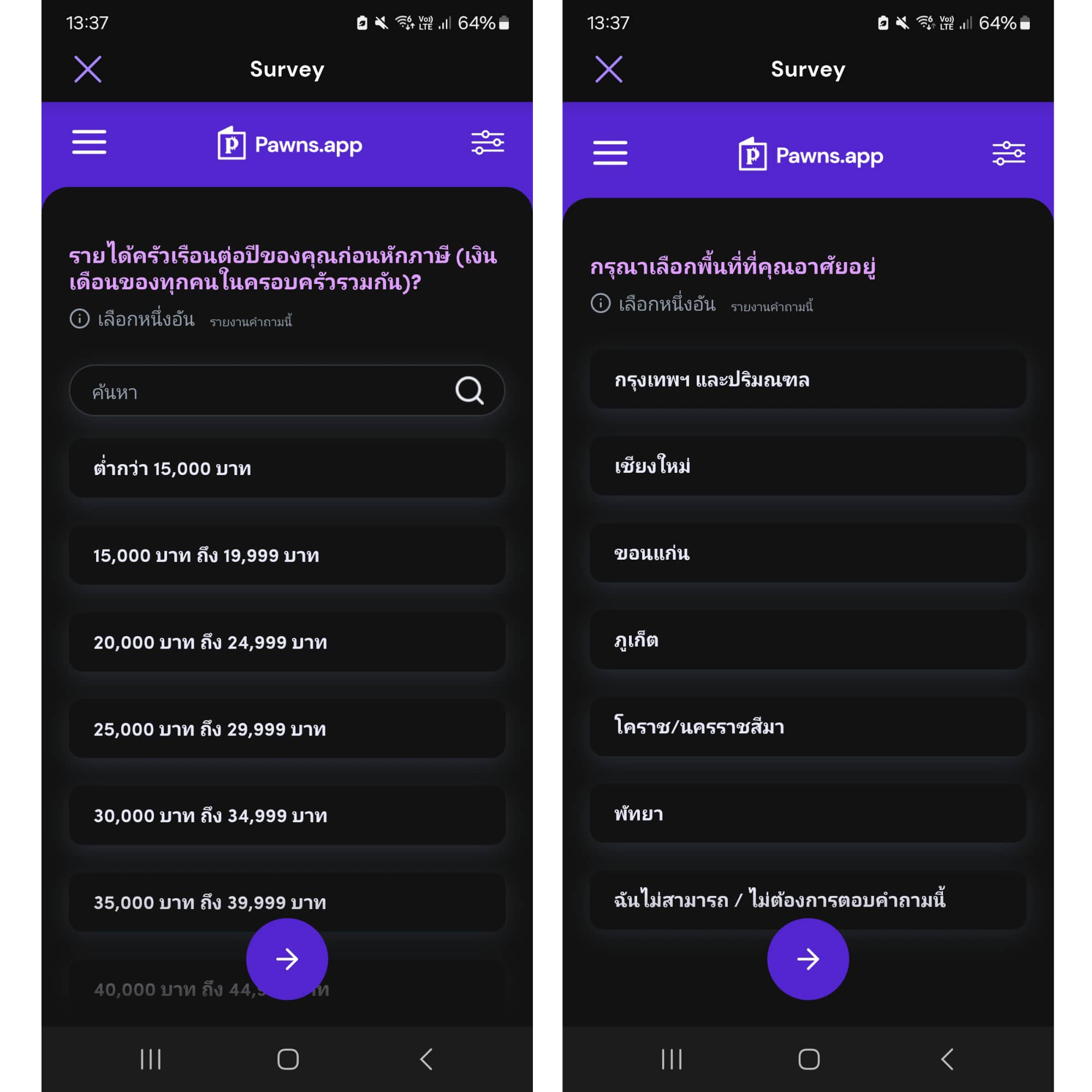Select กรุงเทพฯ และปริมณฑล as your area

point(808,380)
